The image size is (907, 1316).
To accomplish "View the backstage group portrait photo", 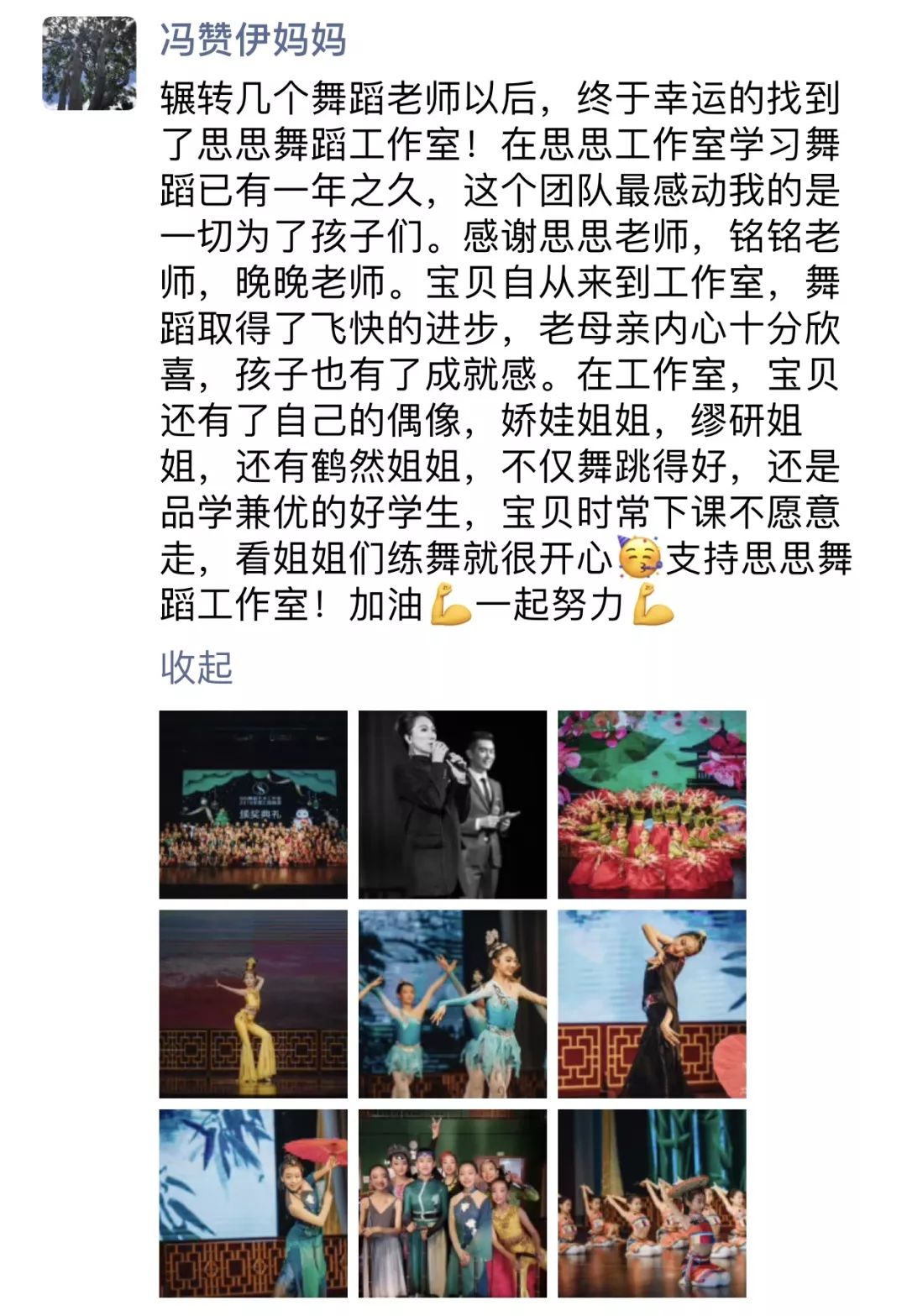I will click(452, 1203).
